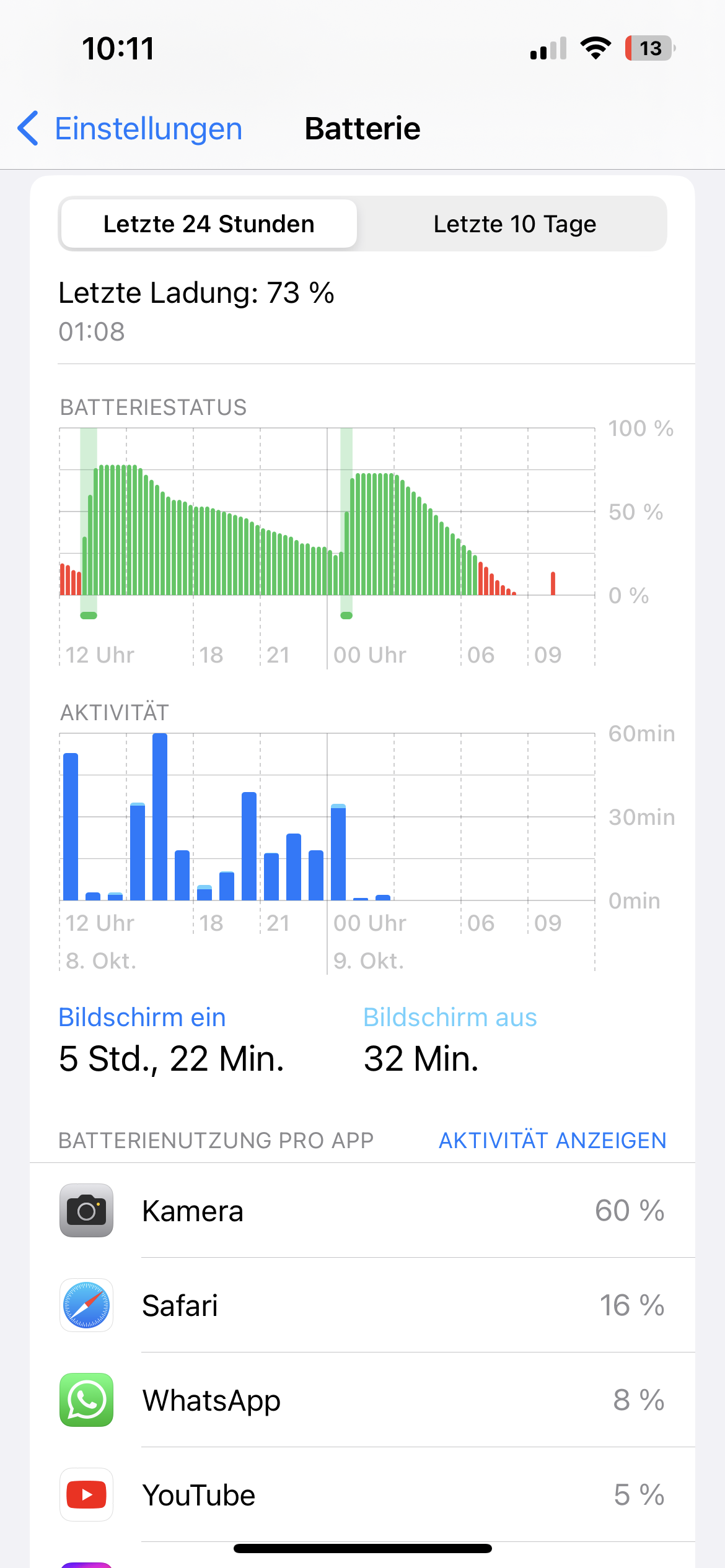Image resolution: width=725 pixels, height=1568 pixels.
Task: Switch to Letzte 10 Tage view
Action: click(514, 224)
